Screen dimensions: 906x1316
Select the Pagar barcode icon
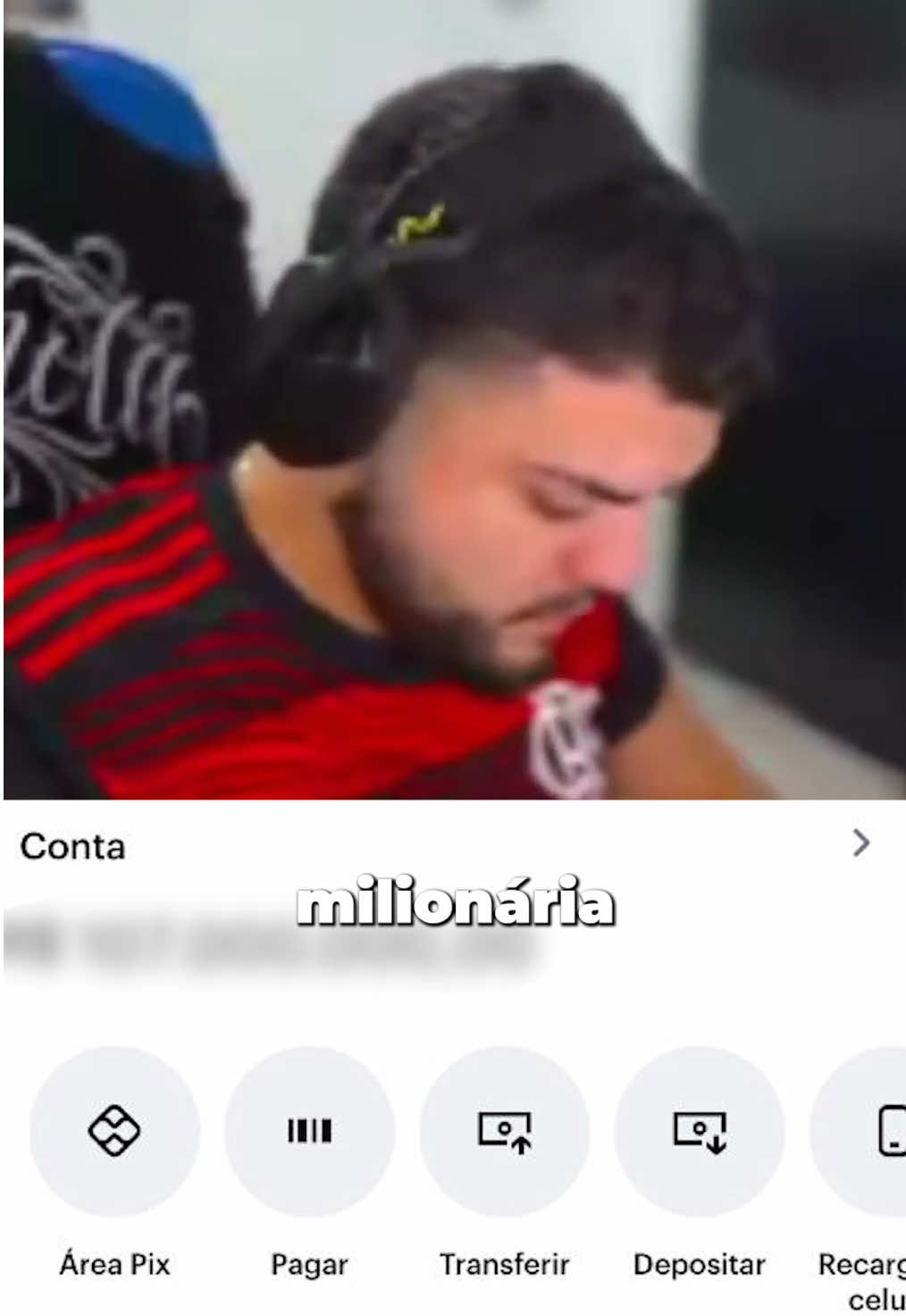309,1131
